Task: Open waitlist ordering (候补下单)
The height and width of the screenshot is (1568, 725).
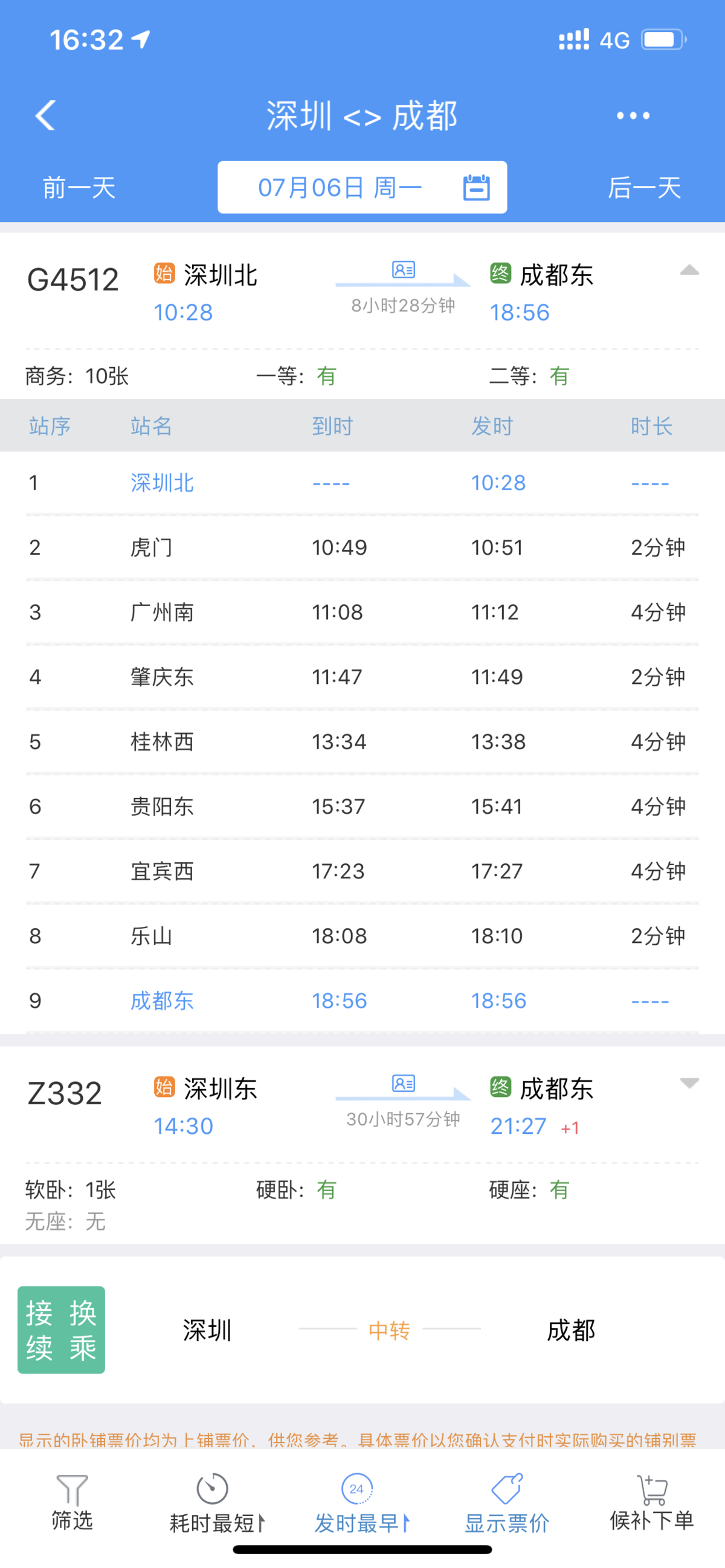Action: tap(652, 1502)
